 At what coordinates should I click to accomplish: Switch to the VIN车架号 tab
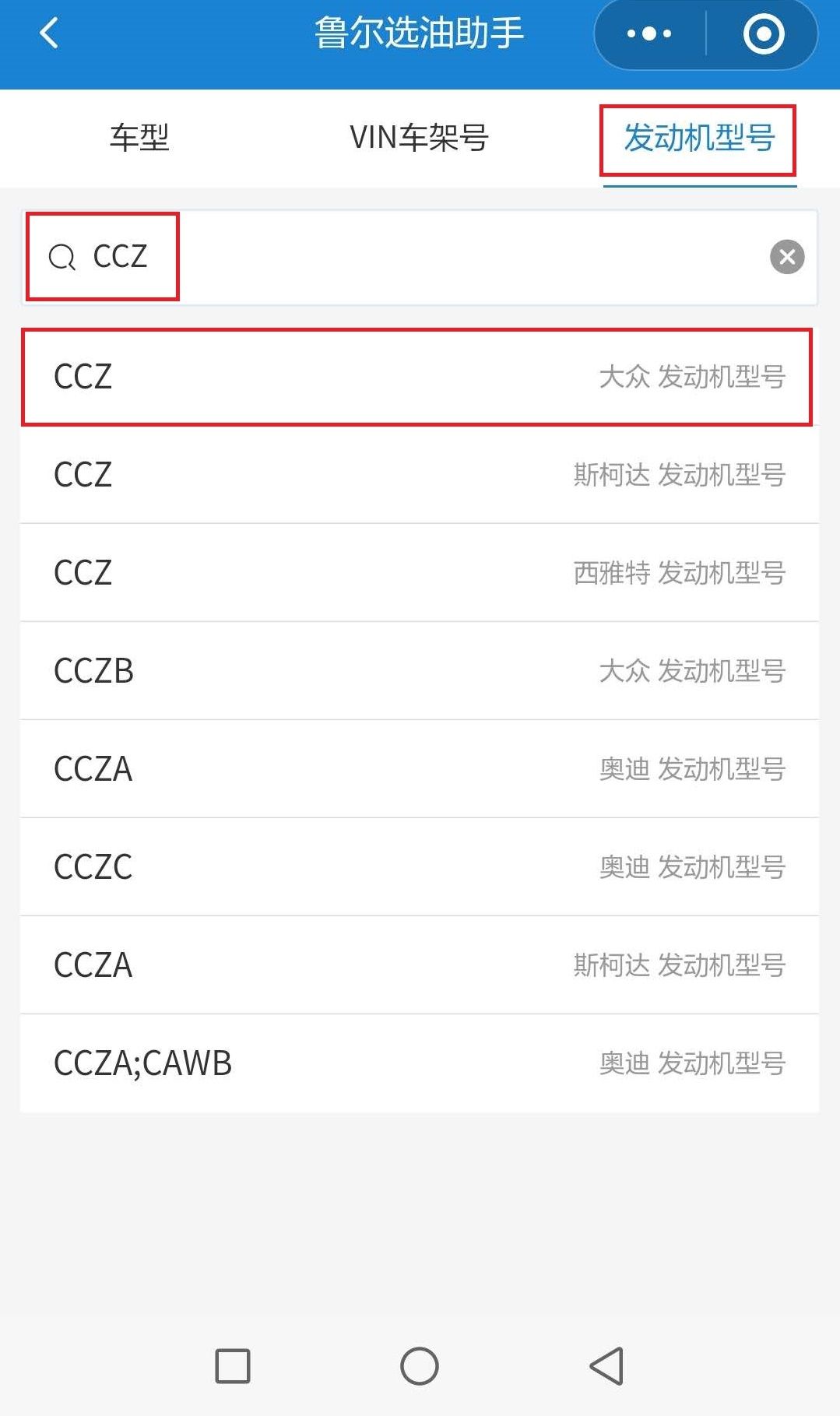point(419,138)
